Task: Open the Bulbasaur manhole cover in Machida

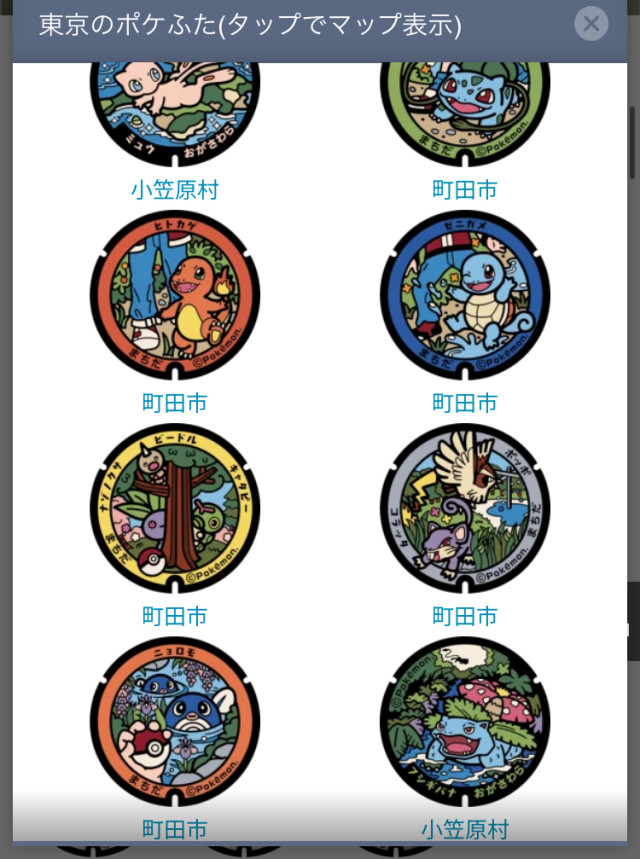Action: pyautogui.click(x=465, y=110)
